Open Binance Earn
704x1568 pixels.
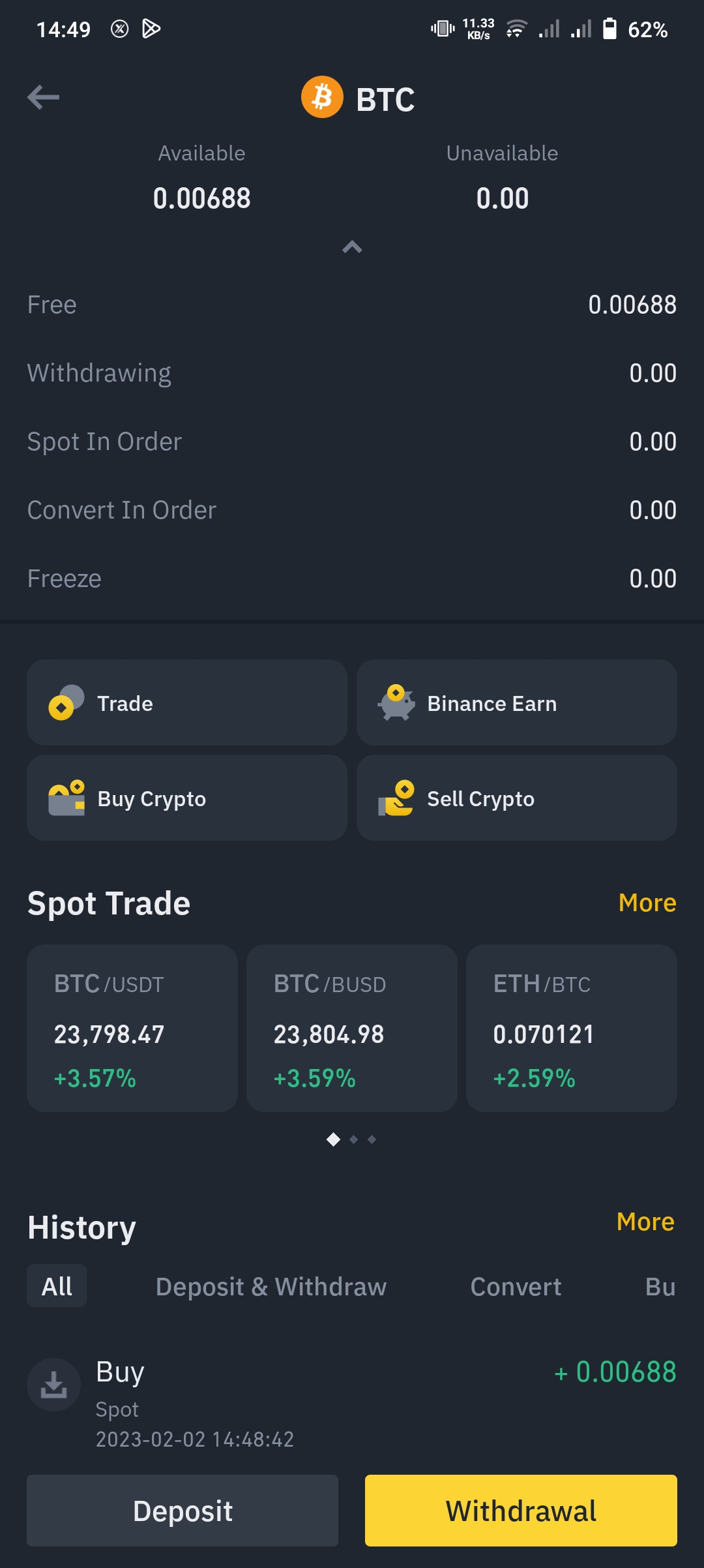[x=517, y=702]
